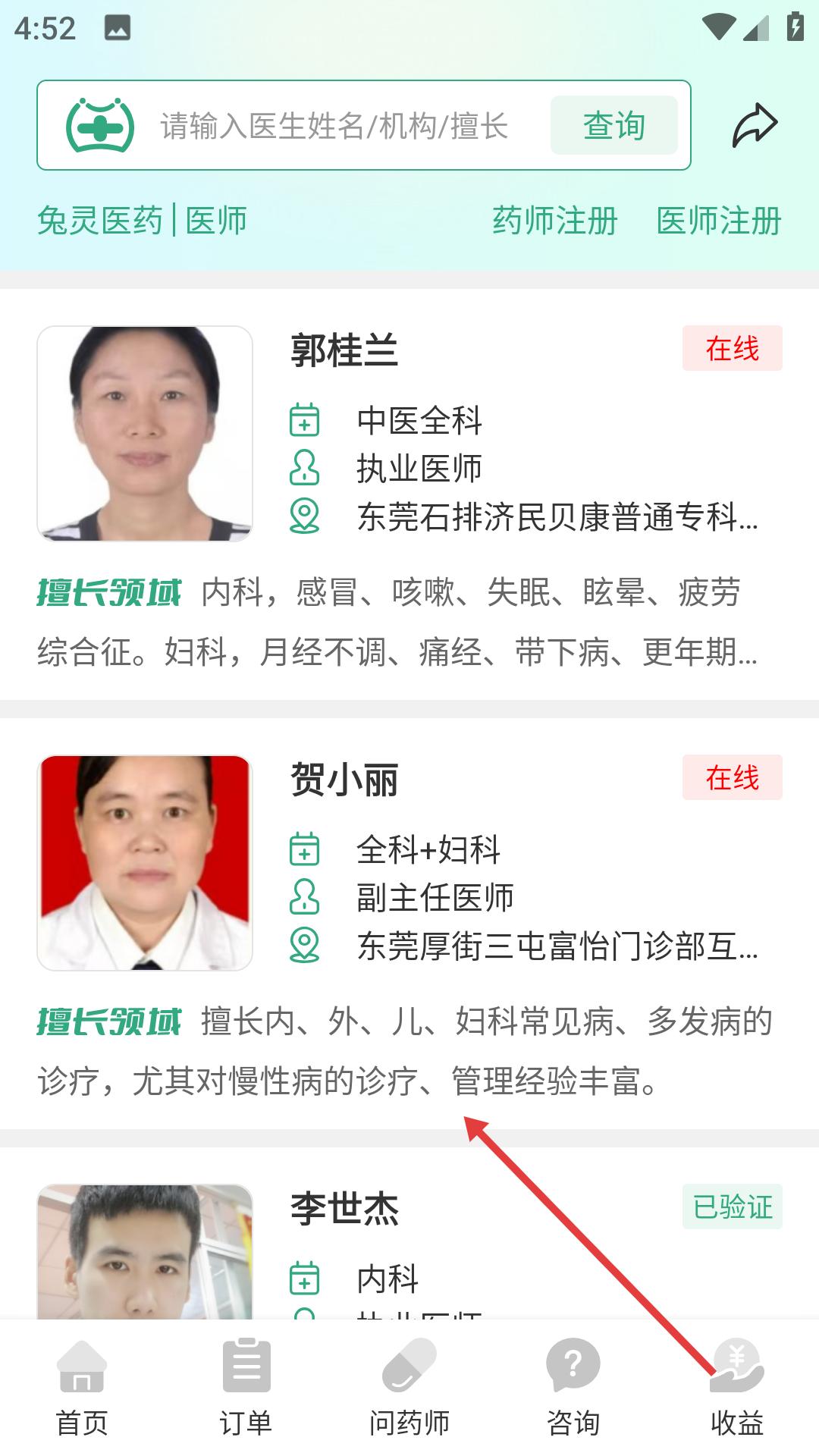Tap the 查询 search button

click(613, 126)
